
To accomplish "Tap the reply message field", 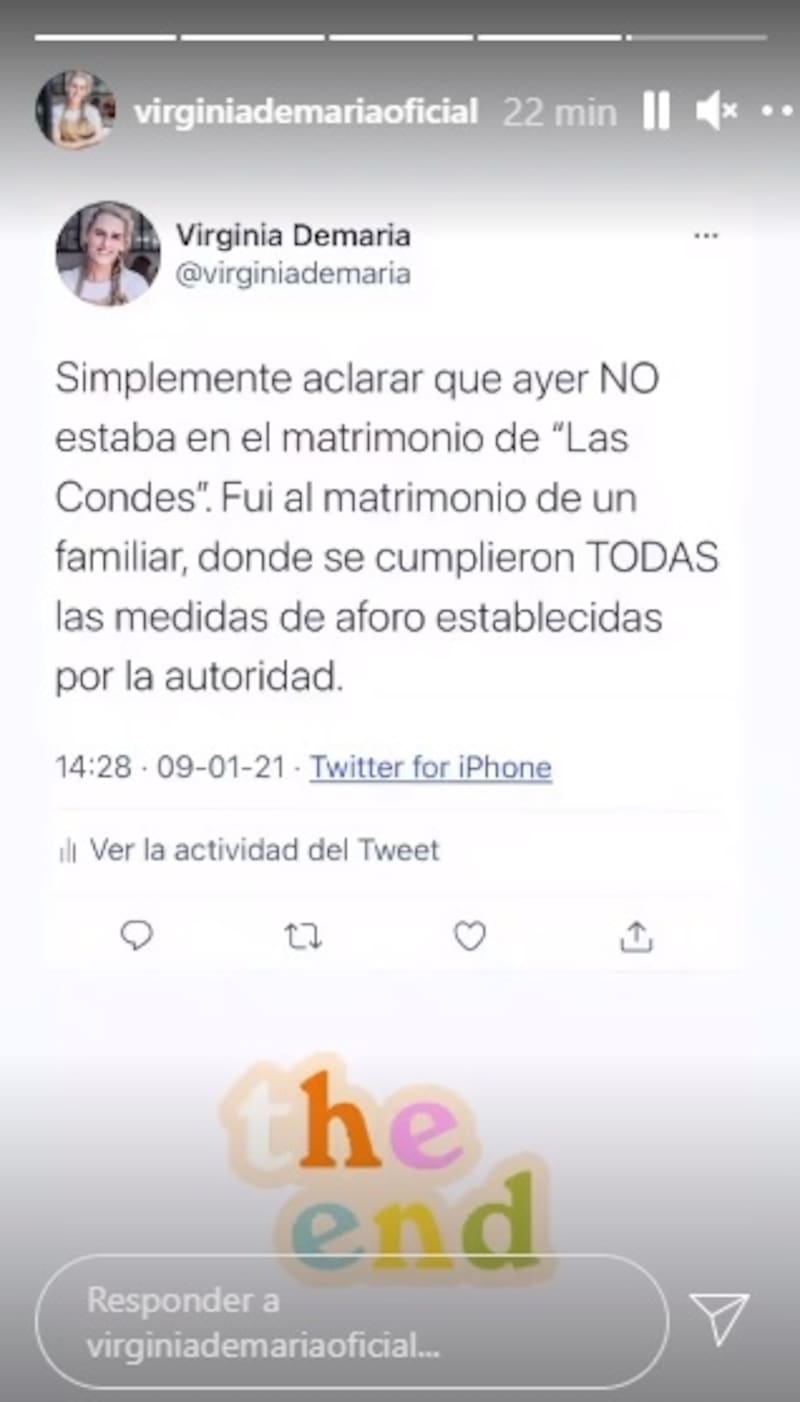I will tap(350, 1322).
